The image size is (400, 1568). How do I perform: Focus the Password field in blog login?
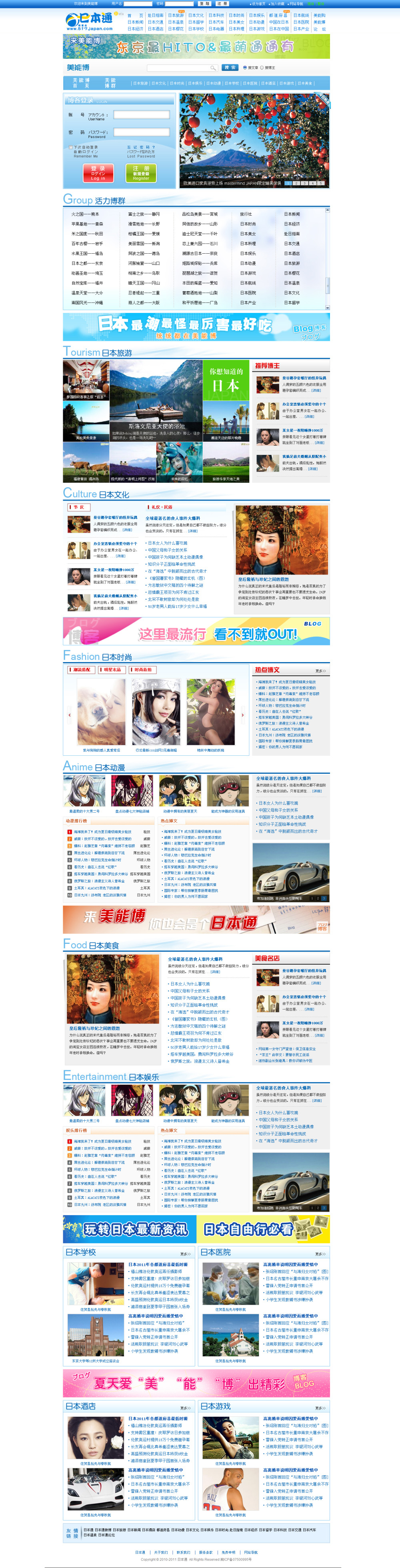click(x=141, y=132)
